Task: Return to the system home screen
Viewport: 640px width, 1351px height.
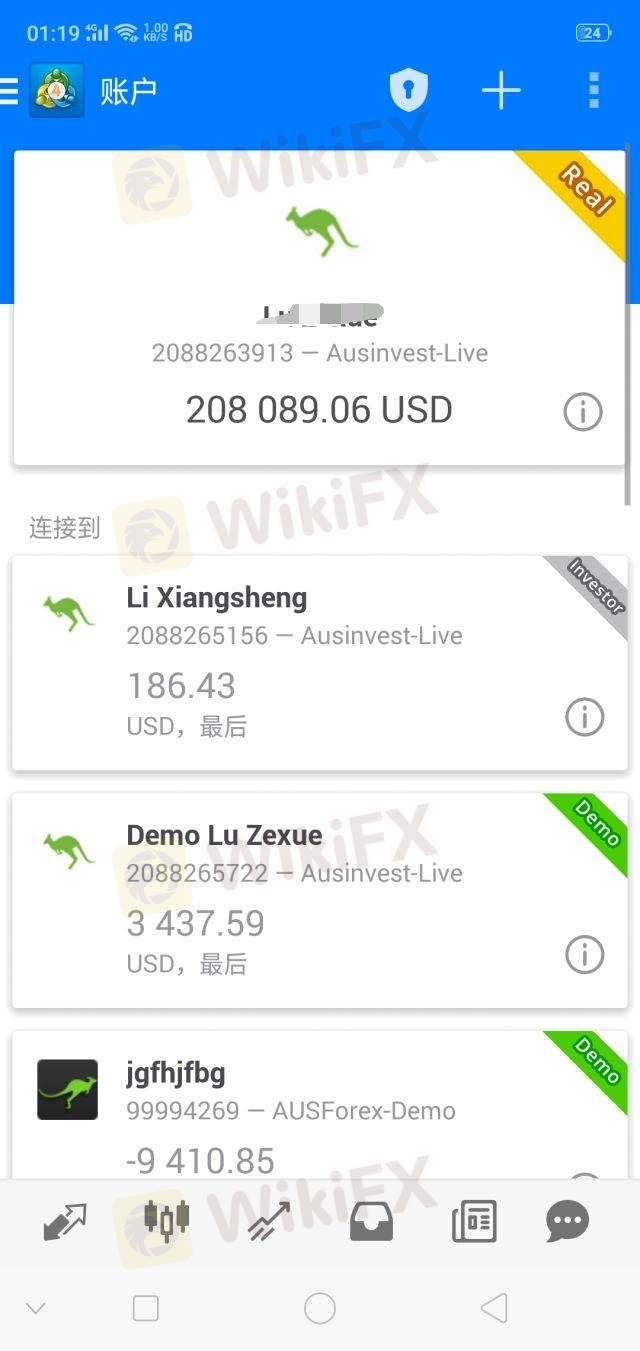Action: click(x=320, y=1307)
